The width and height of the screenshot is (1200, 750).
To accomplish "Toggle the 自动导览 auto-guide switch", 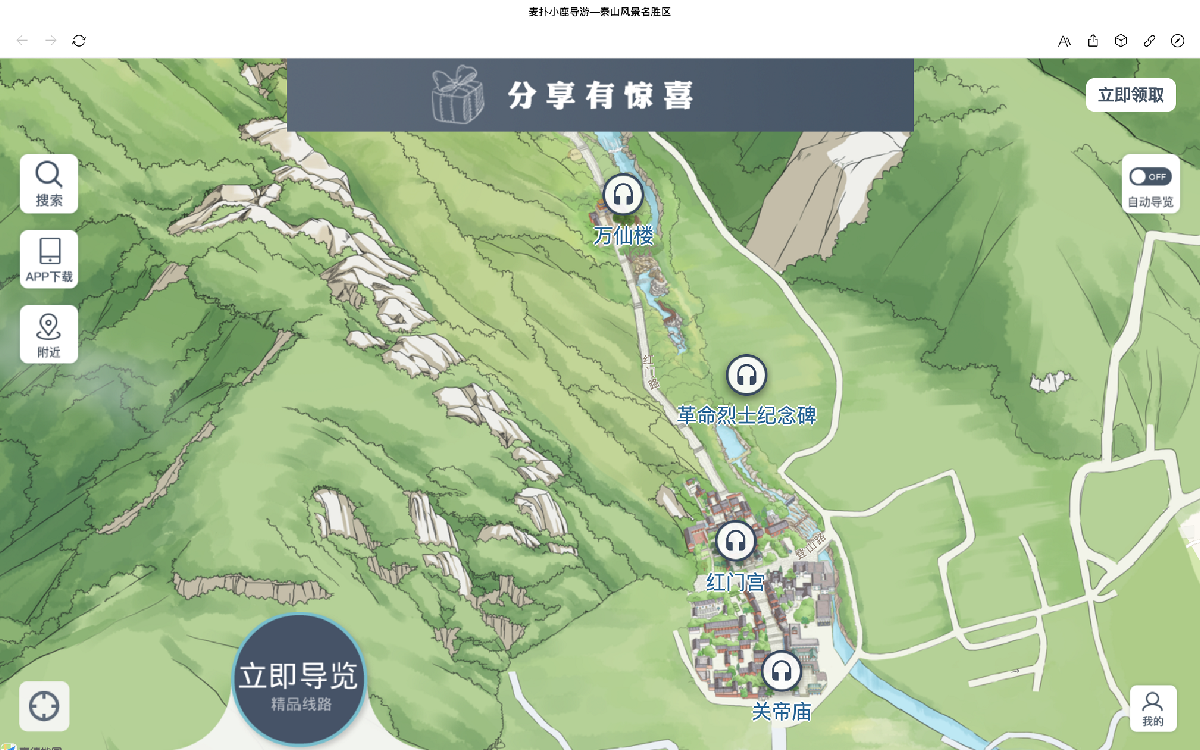I will coord(1150,177).
